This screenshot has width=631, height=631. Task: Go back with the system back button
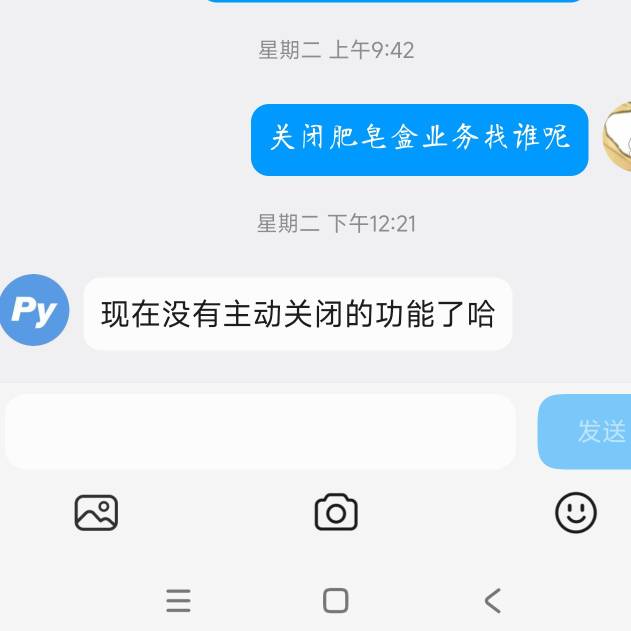coord(492,600)
